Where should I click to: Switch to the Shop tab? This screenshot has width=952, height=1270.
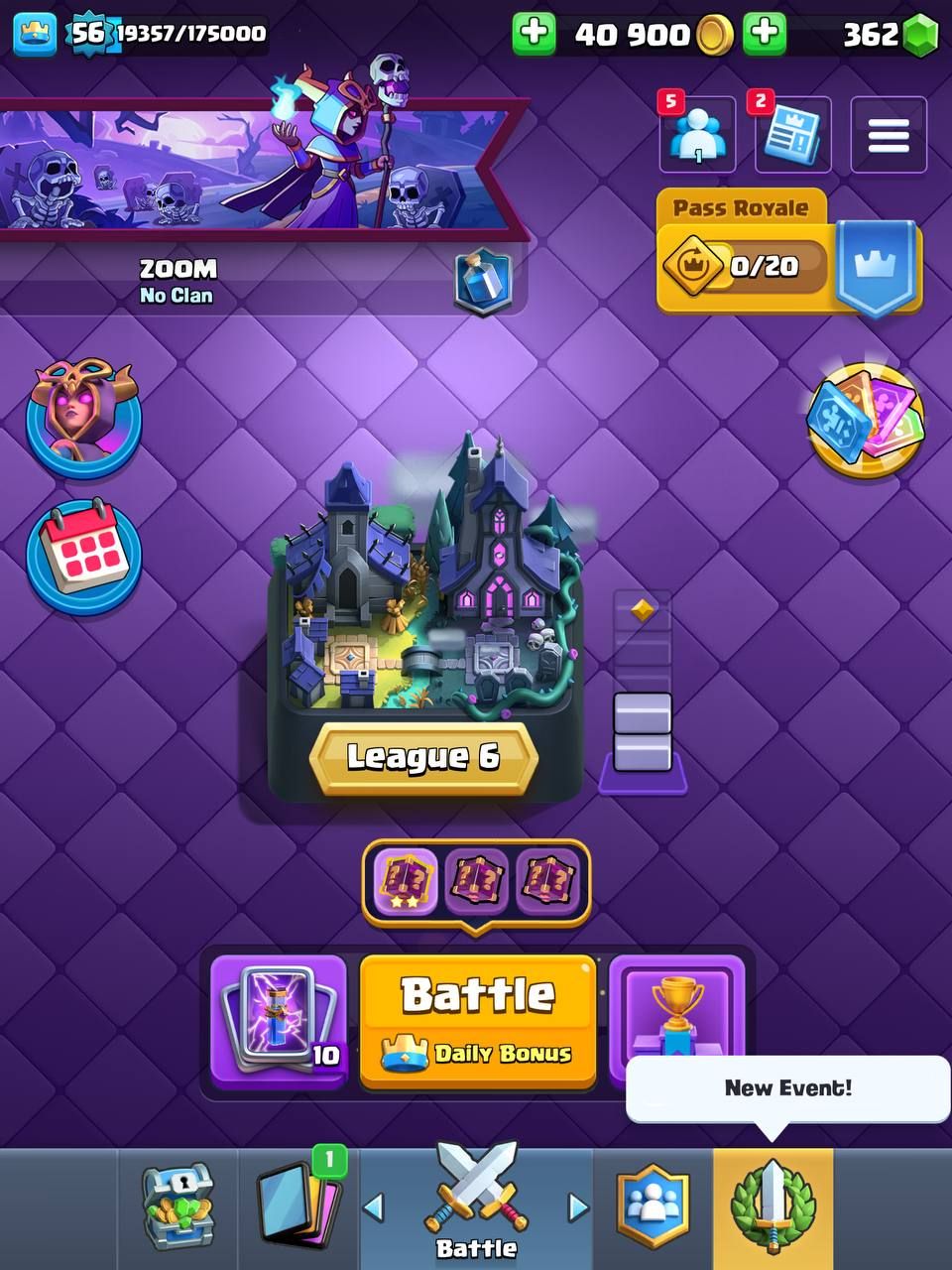coord(178,1207)
